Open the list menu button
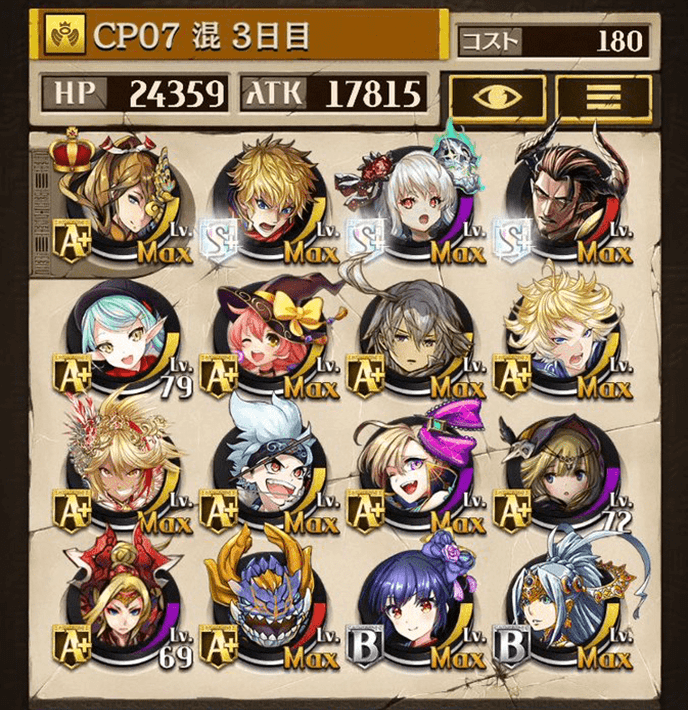This screenshot has height=710, width=688. coord(603,96)
